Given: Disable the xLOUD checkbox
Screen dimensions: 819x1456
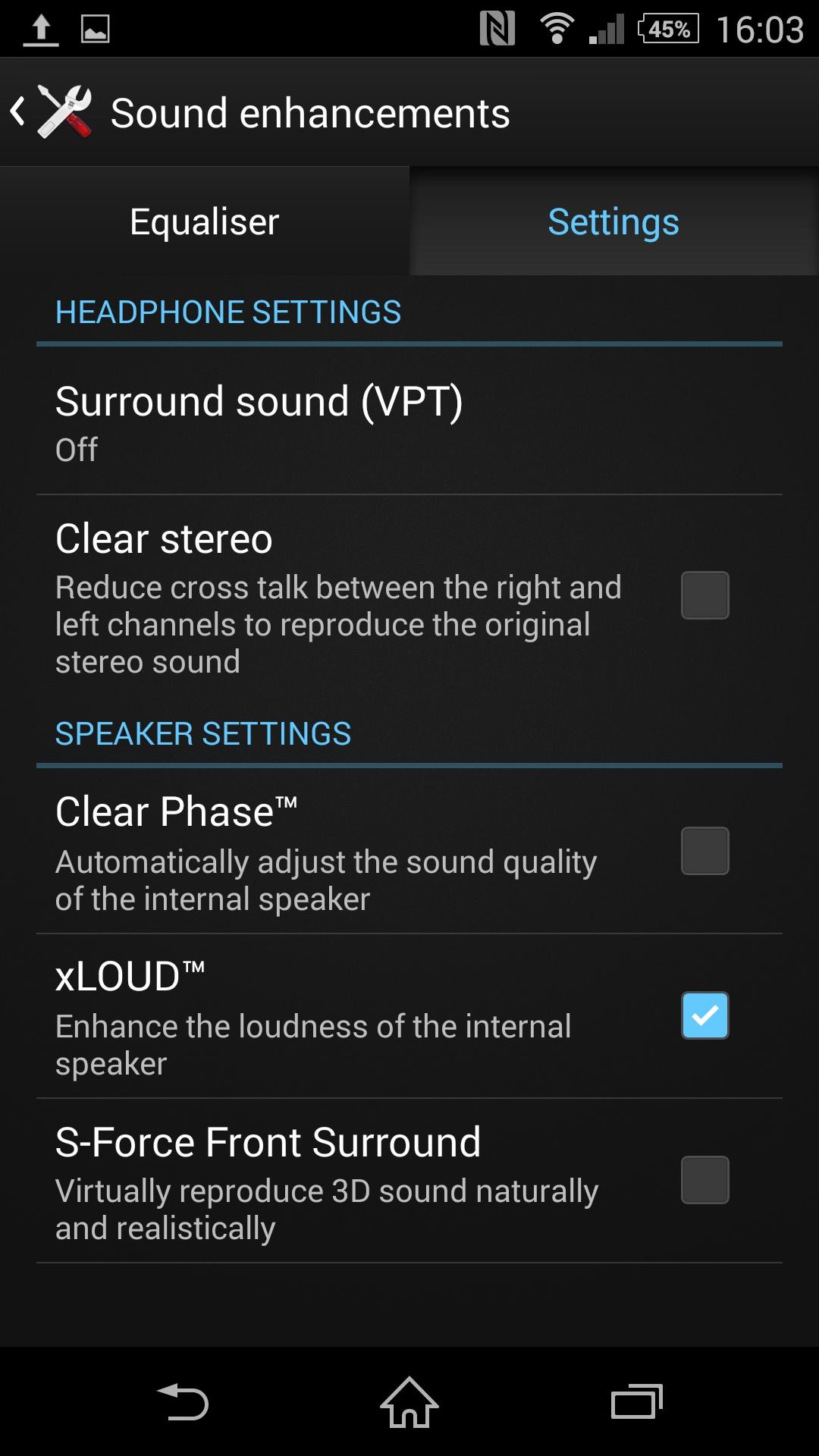Looking at the screenshot, I should (x=704, y=1015).
